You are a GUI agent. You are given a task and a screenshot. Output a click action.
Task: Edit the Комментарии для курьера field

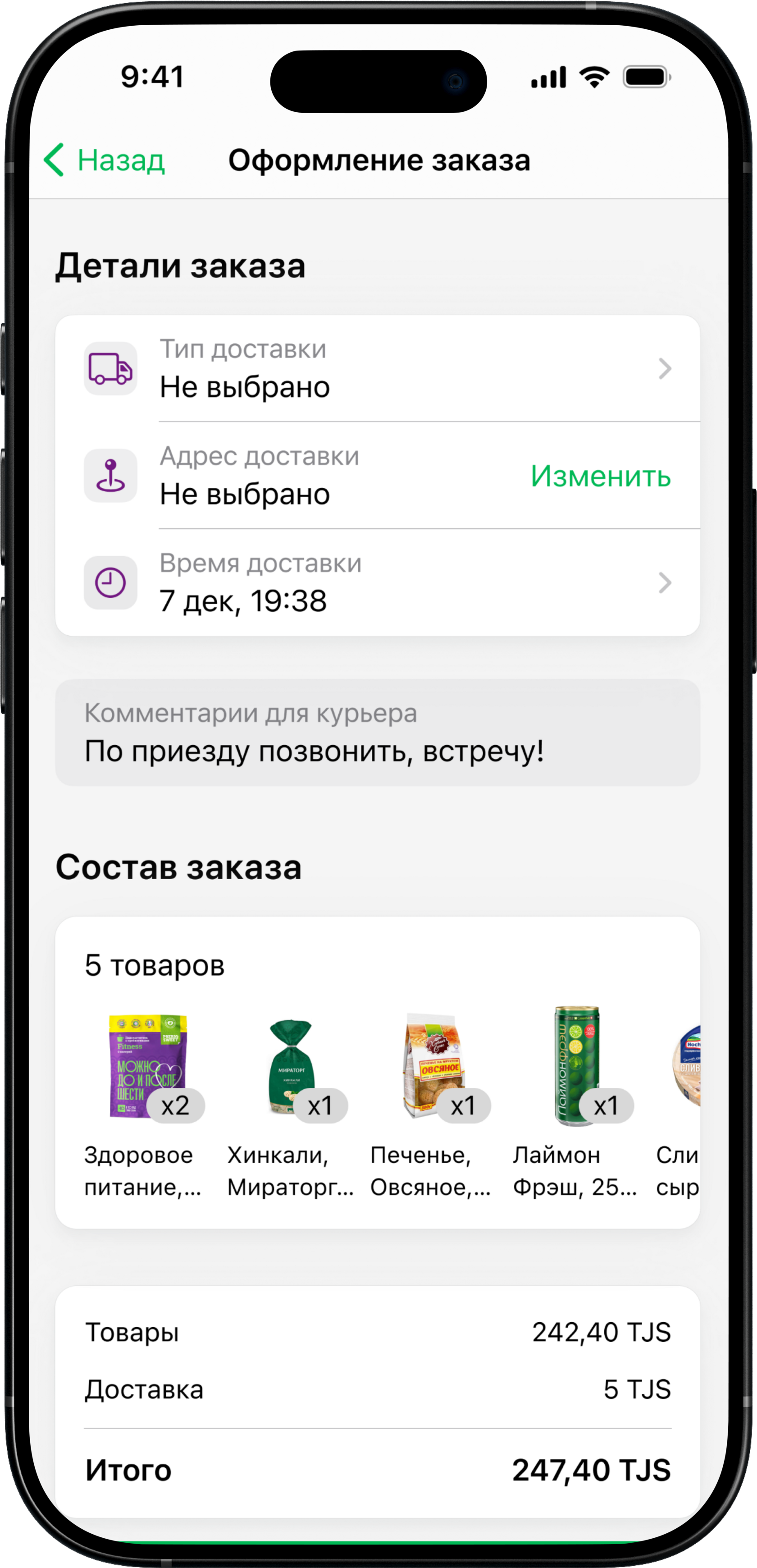point(377,733)
